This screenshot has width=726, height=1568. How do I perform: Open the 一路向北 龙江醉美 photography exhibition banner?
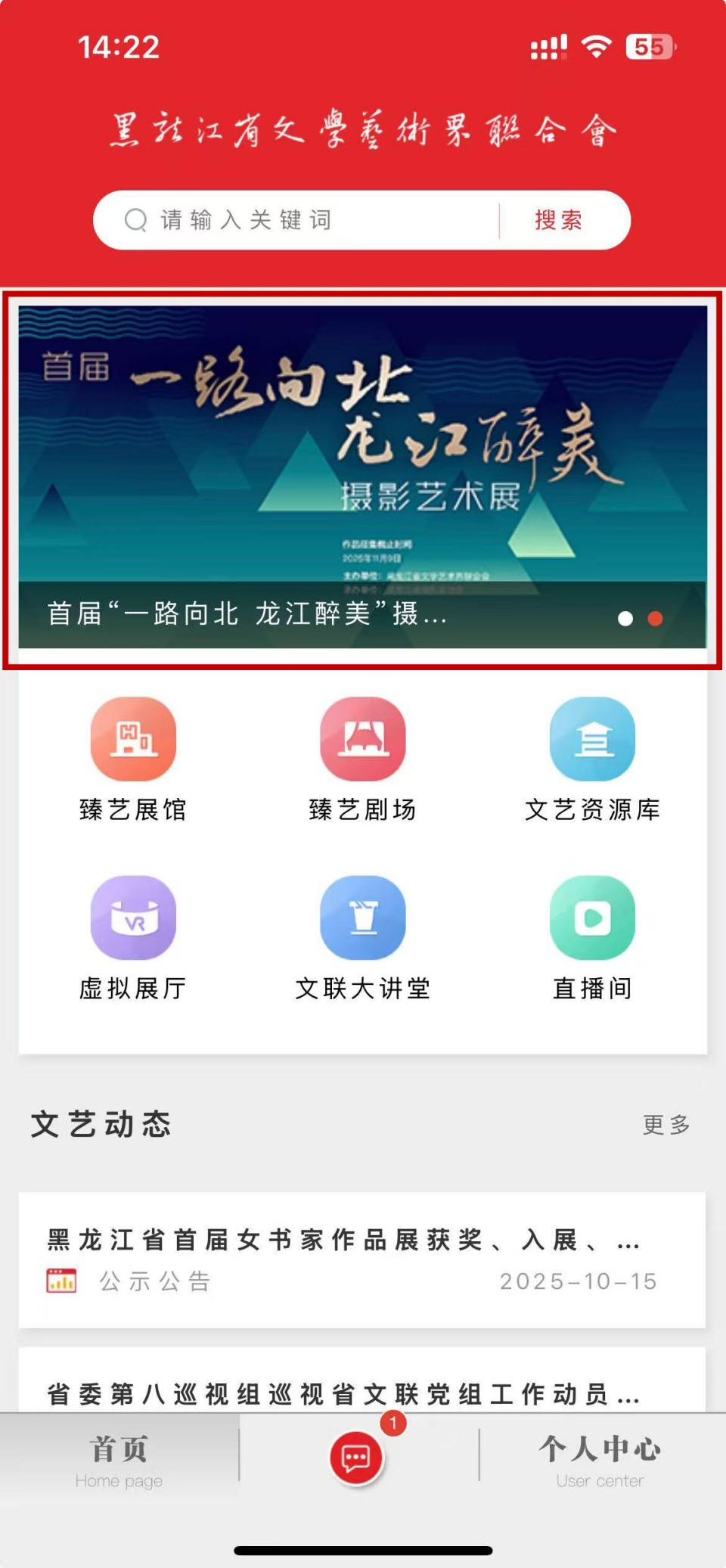click(363, 477)
